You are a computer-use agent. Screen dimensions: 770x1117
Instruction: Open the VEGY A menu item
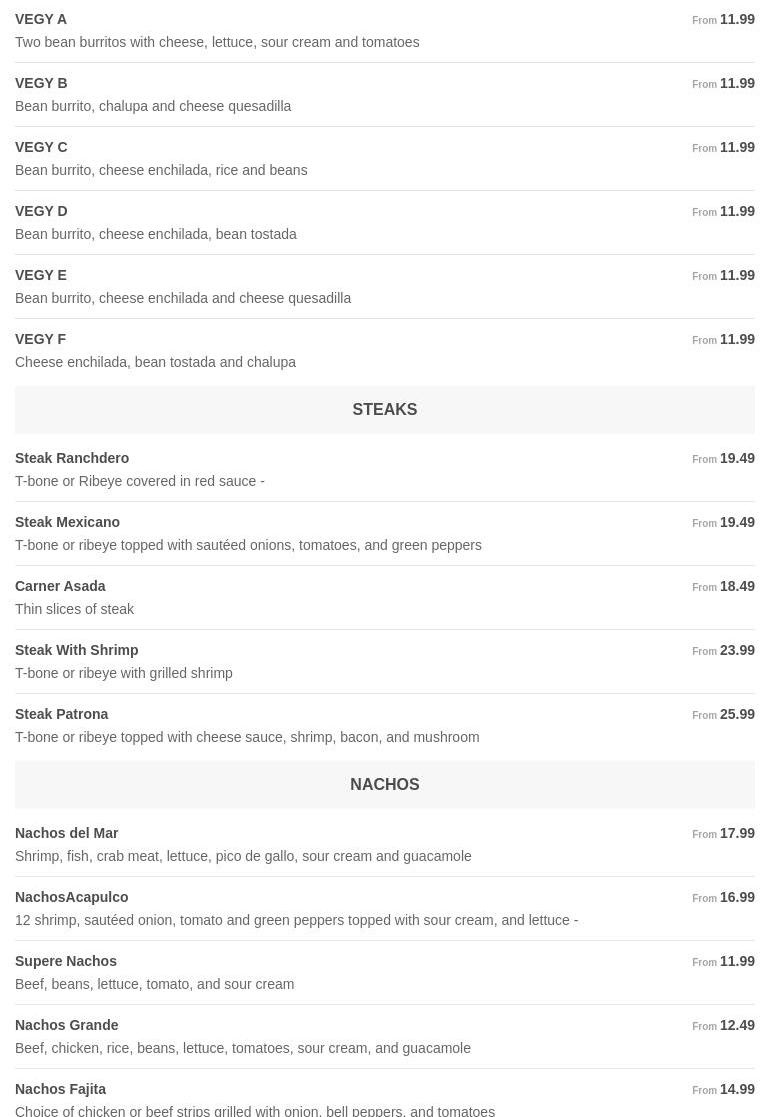[x=41, y=20]
